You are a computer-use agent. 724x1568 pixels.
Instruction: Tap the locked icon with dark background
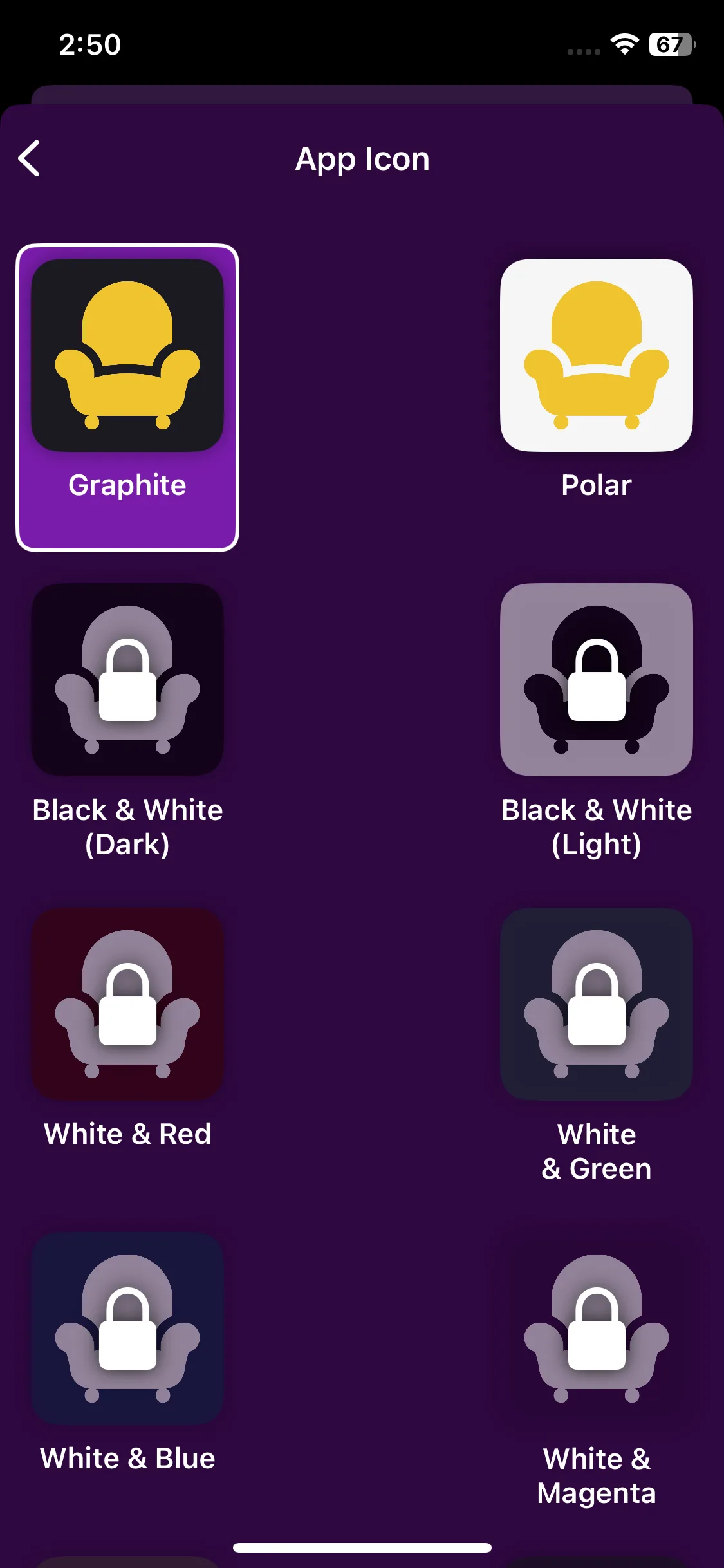(x=127, y=680)
